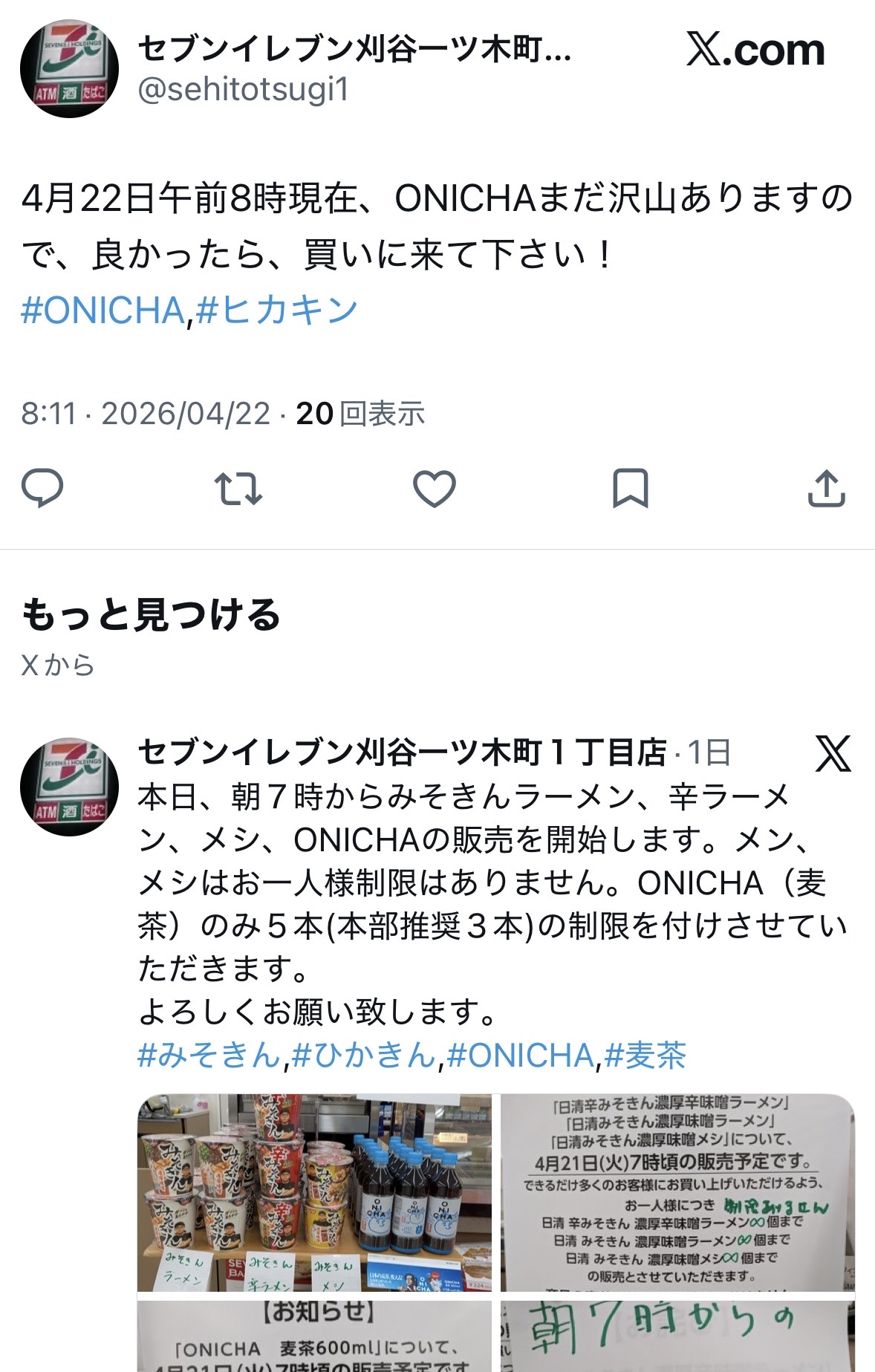Screen dimensions: 875x1372
Task: Reply to the ONICHA tweet
Action: (42, 488)
